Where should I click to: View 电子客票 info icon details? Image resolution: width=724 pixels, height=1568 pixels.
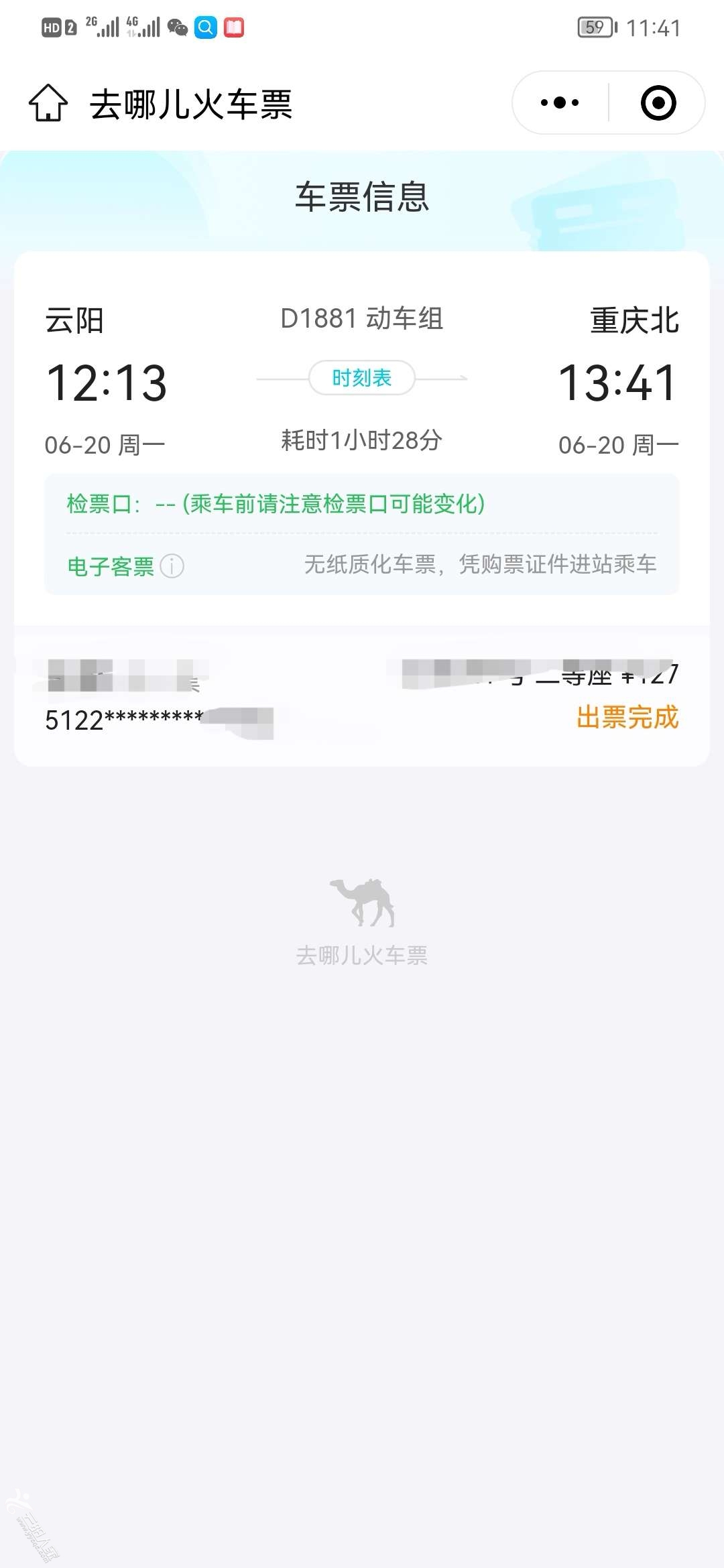(x=172, y=566)
